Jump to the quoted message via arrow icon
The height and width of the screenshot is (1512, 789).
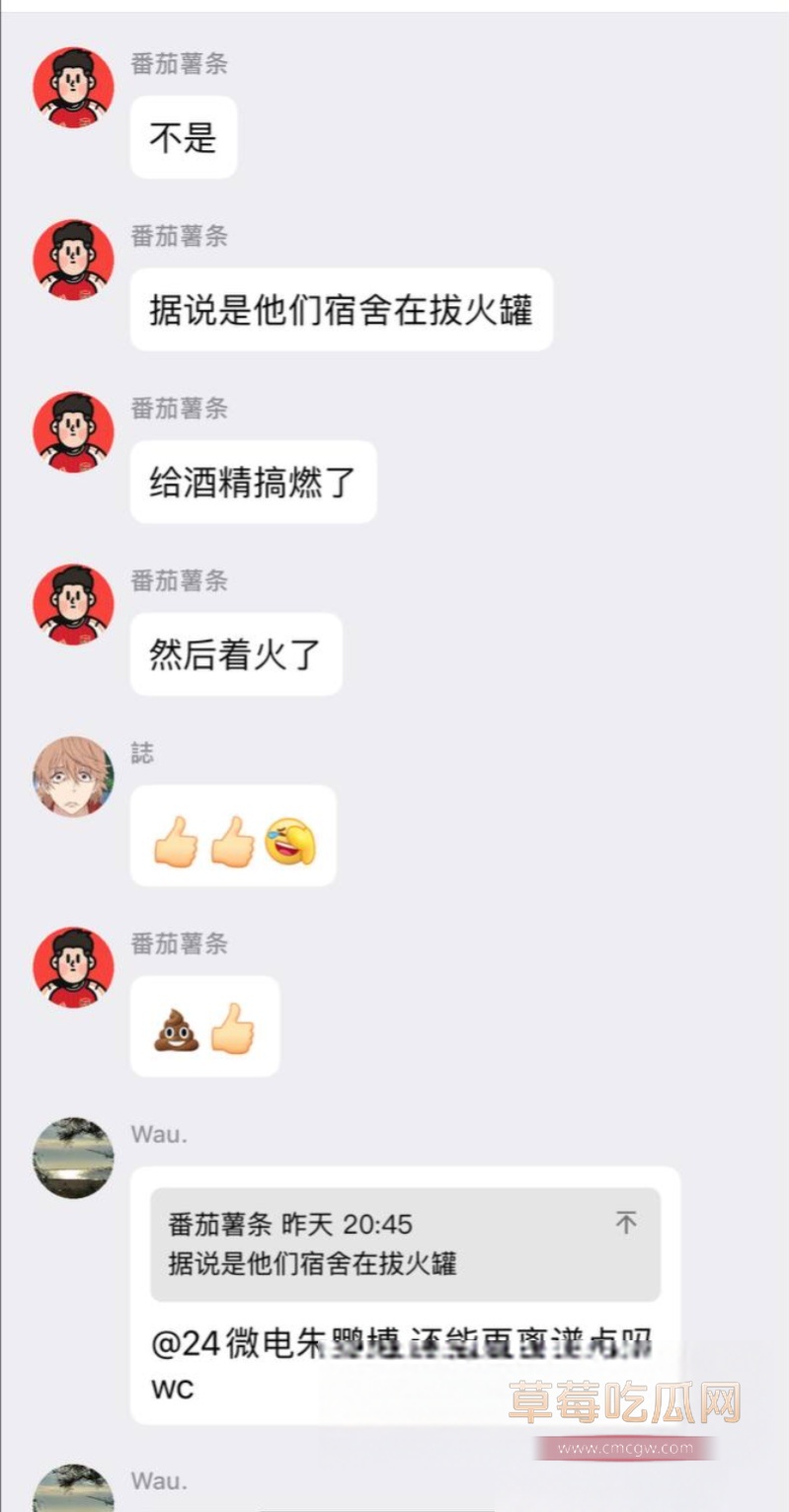click(x=626, y=1224)
